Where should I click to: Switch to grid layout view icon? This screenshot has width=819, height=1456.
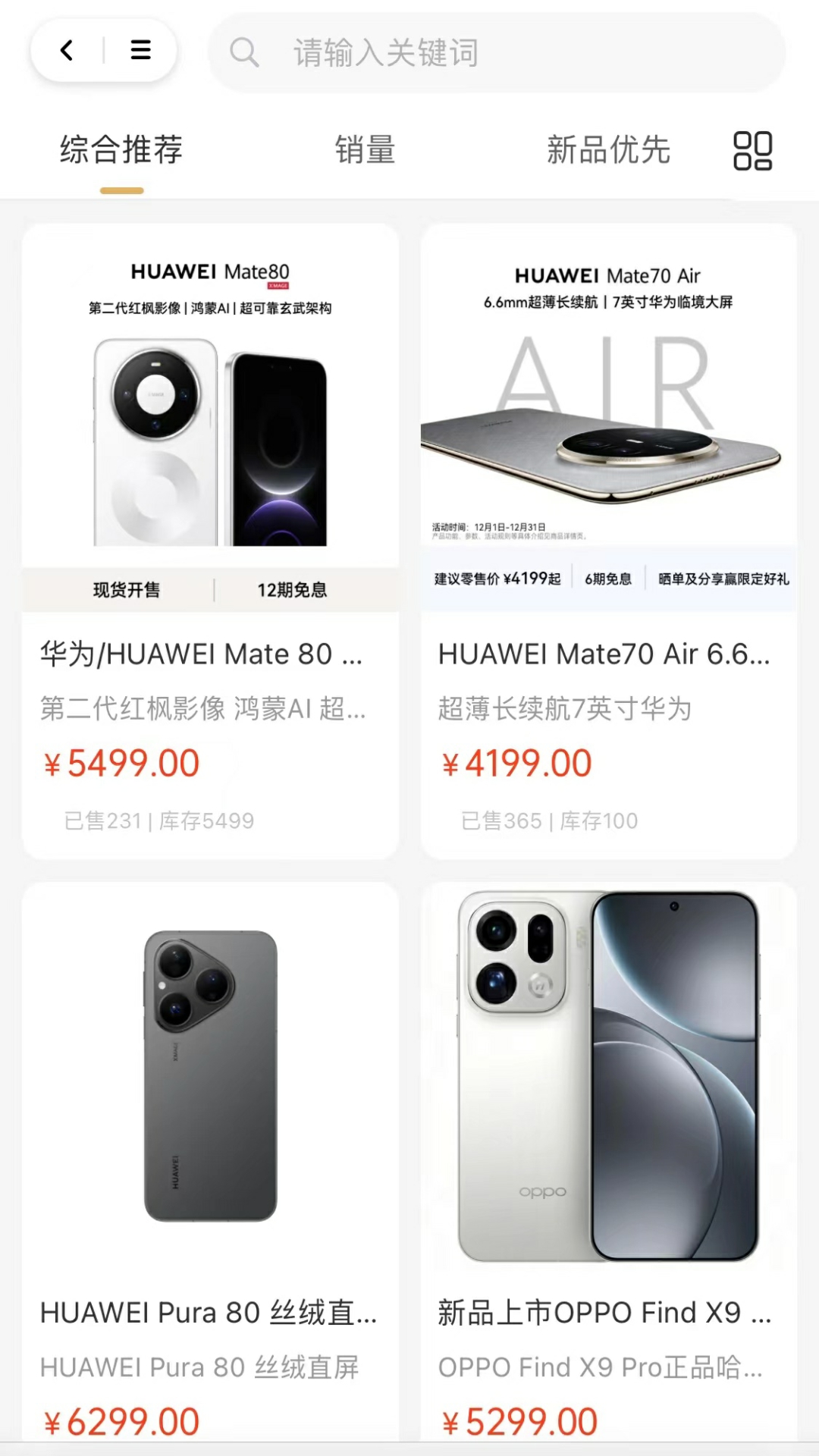[x=752, y=150]
